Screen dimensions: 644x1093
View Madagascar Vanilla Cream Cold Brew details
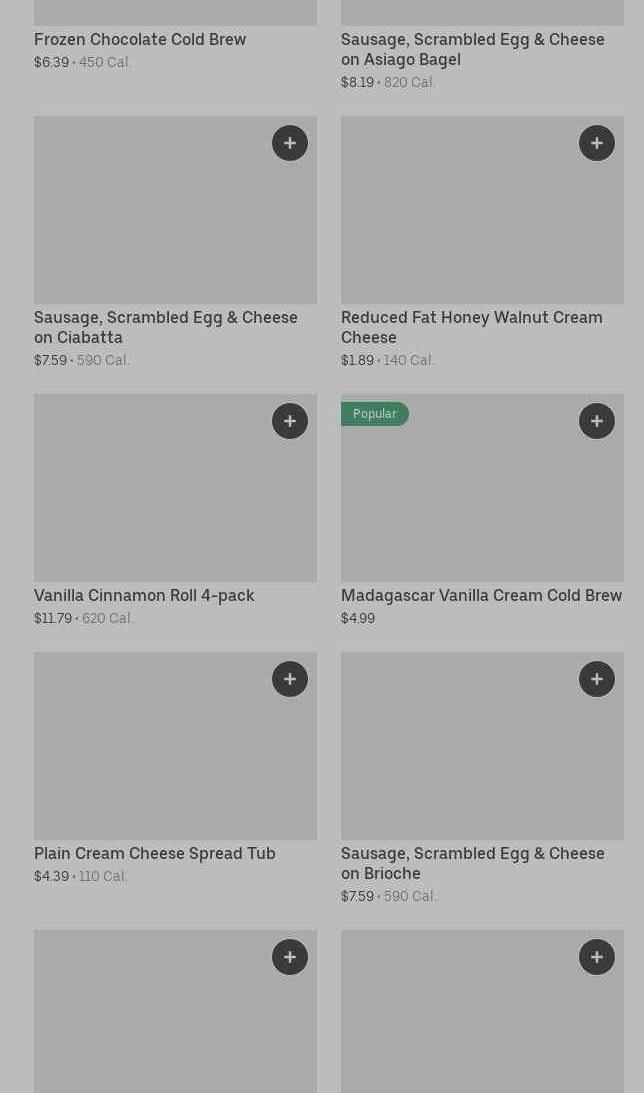coord(481,595)
